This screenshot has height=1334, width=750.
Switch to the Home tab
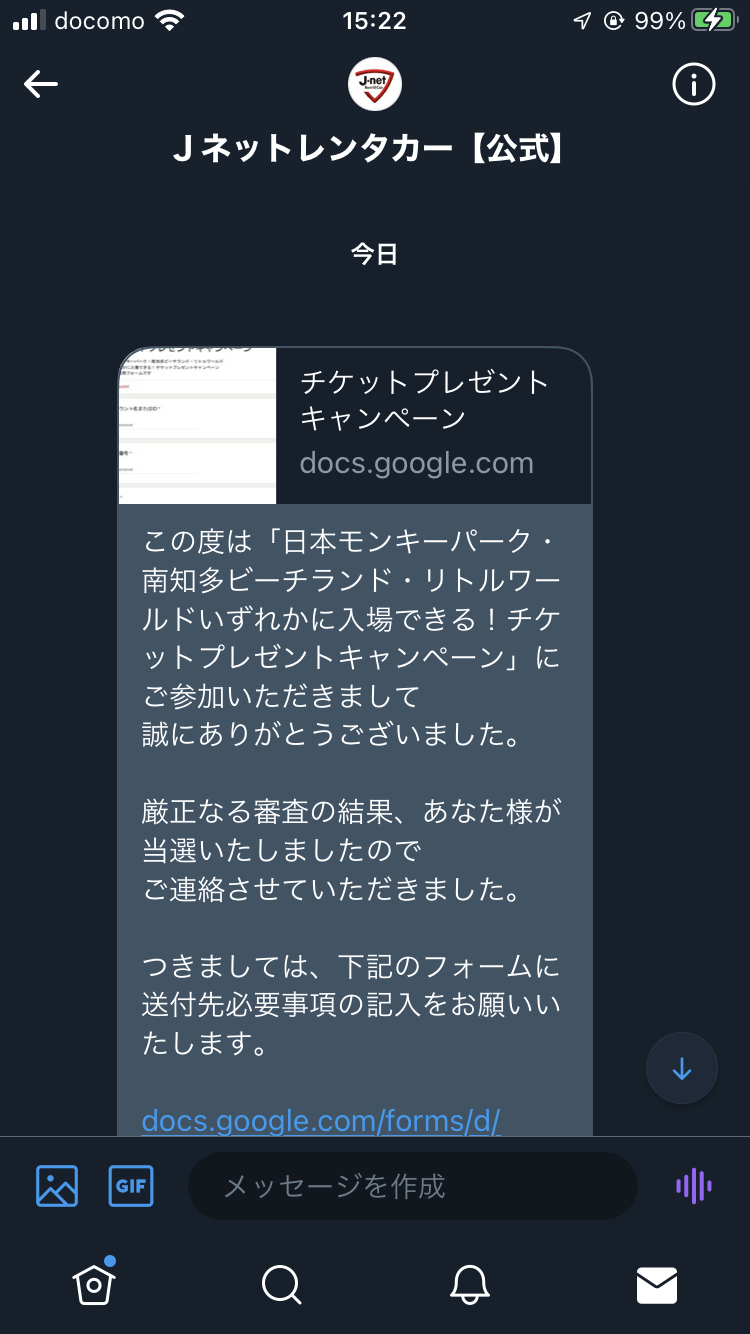coord(94,1284)
